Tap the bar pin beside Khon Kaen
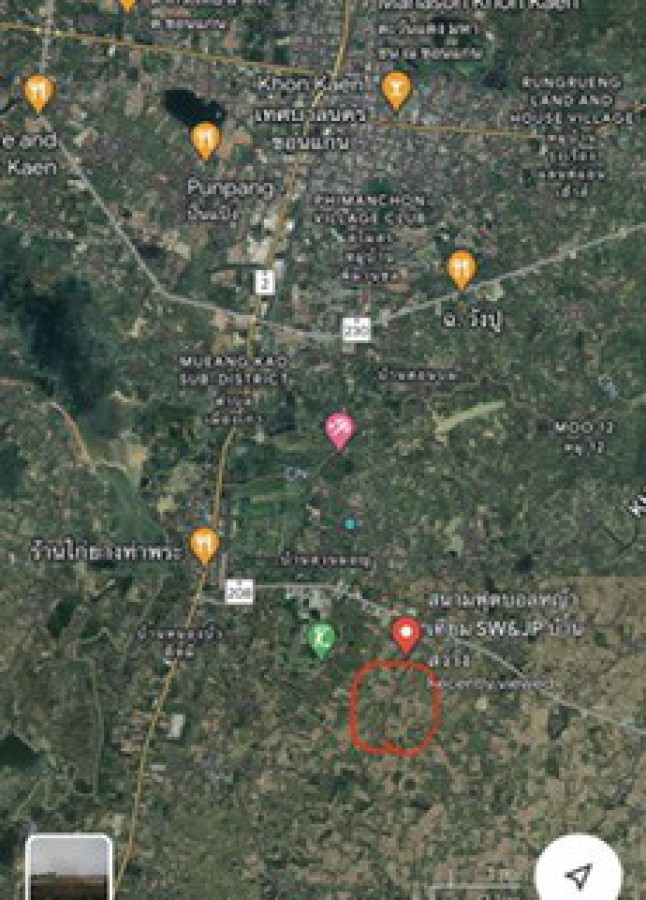Viewport: 646px width, 900px height. [x=397, y=91]
